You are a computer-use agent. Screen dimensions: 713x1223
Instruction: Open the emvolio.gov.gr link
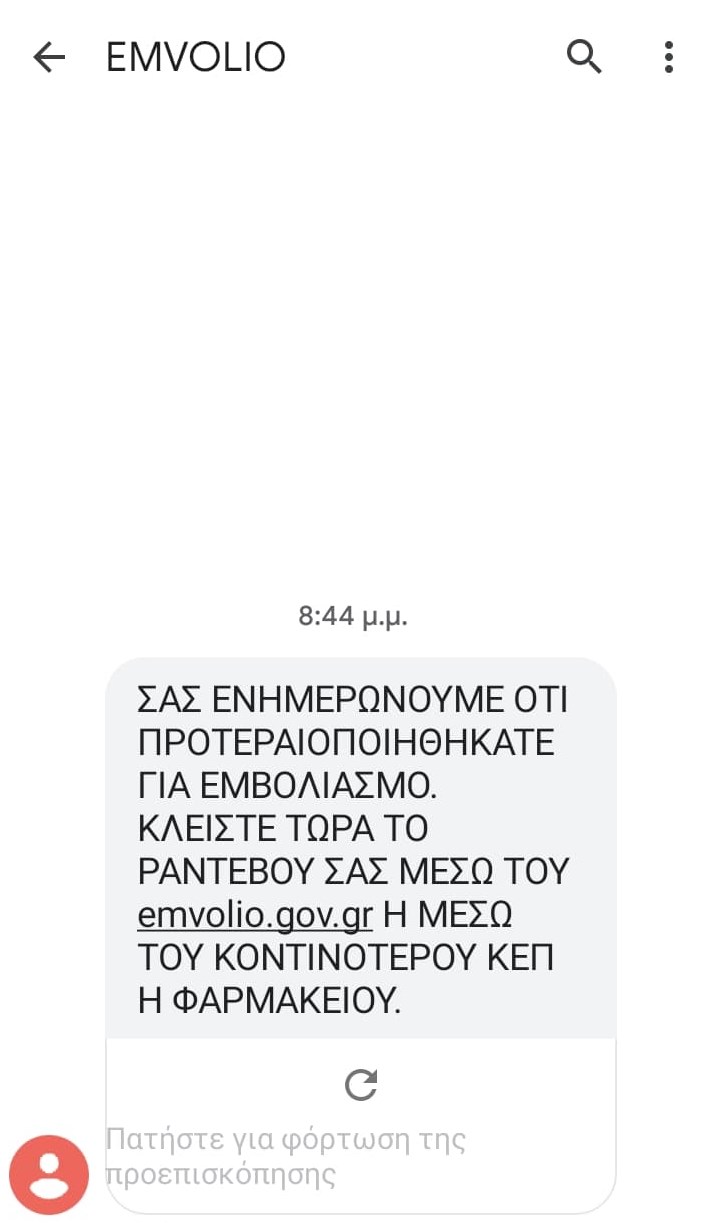[255, 914]
